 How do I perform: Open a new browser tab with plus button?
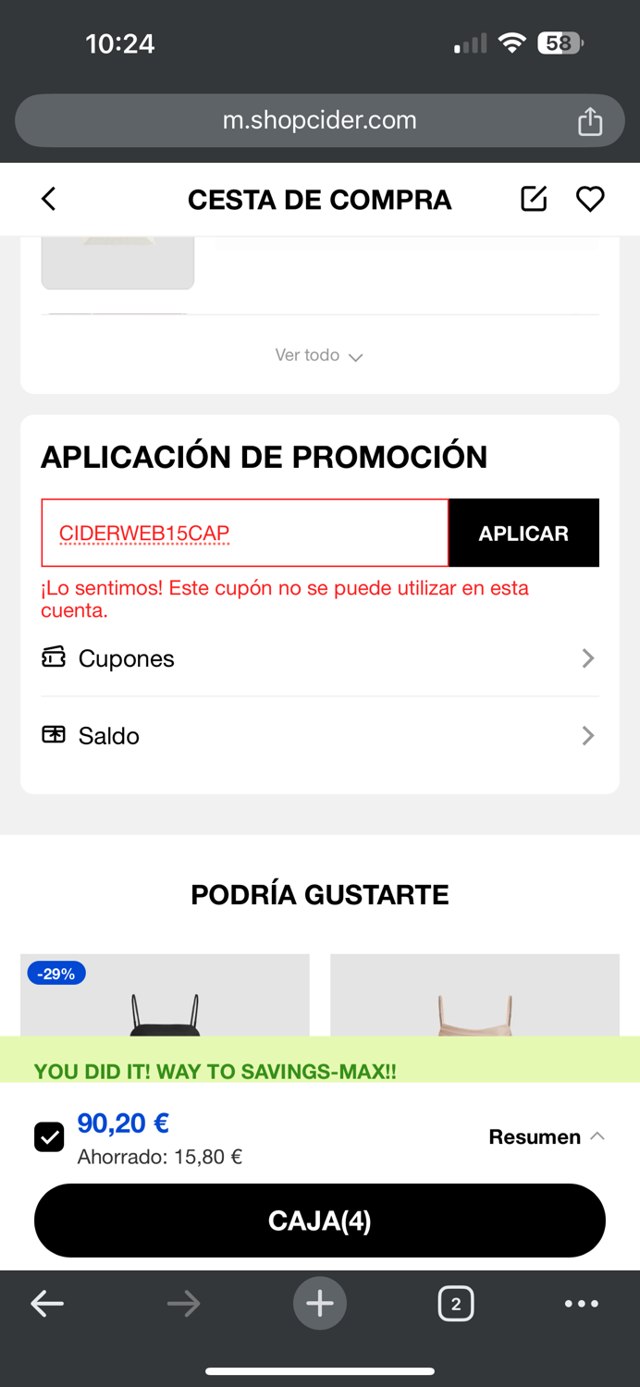pyautogui.click(x=320, y=1304)
